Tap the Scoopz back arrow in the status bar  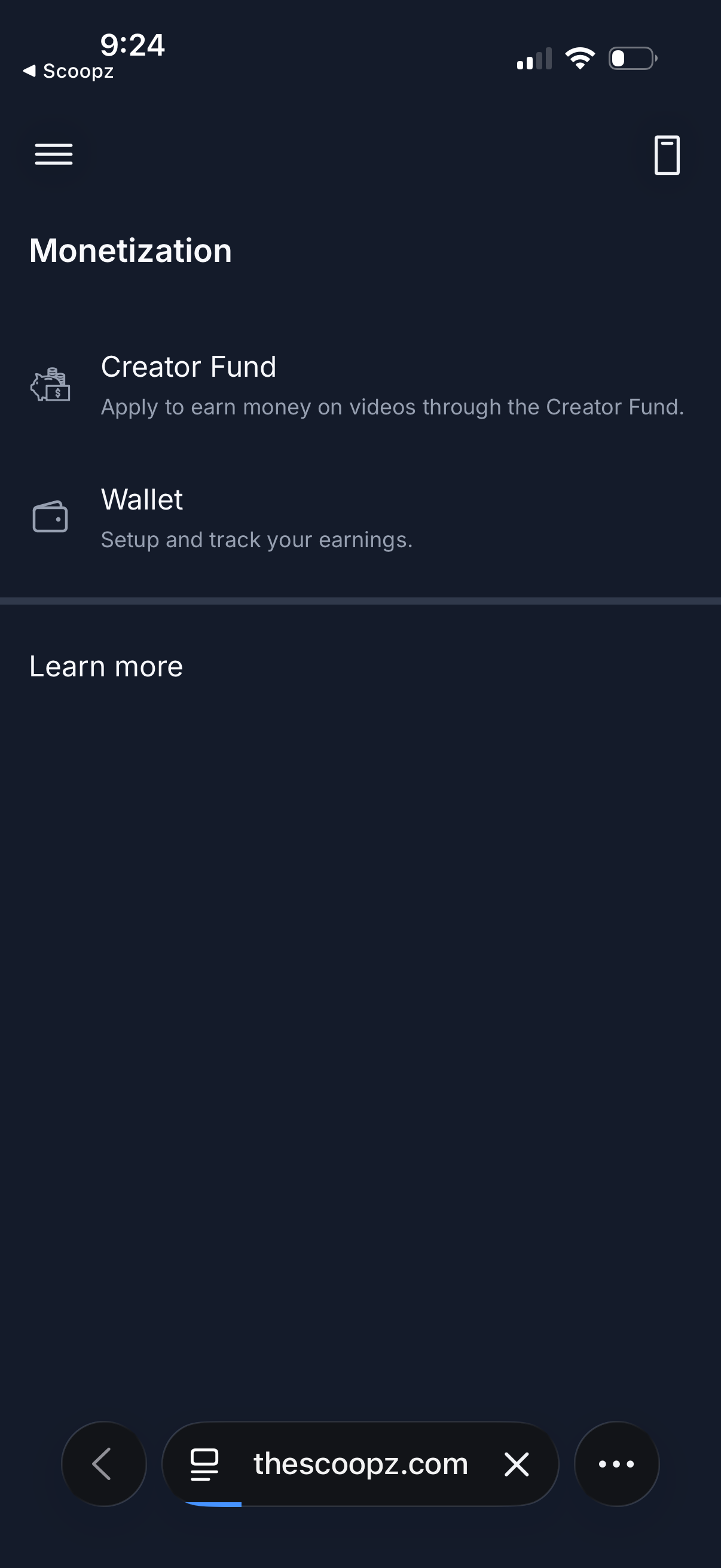pyautogui.click(x=69, y=70)
